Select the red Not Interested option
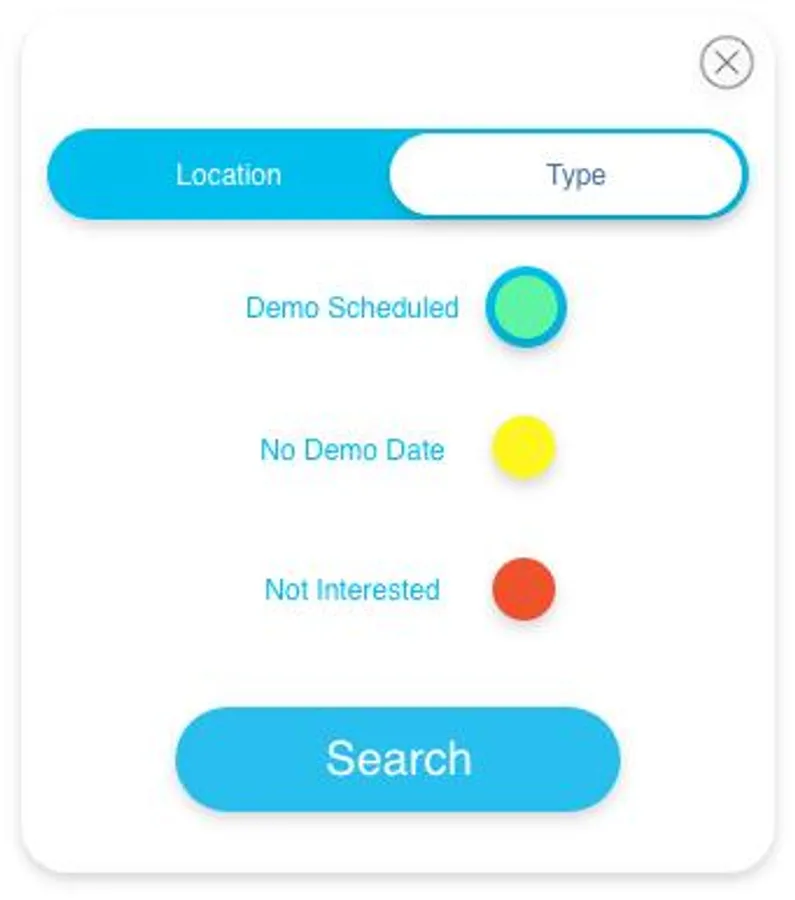This screenshot has width=795, height=900. (x=523, y=589)
